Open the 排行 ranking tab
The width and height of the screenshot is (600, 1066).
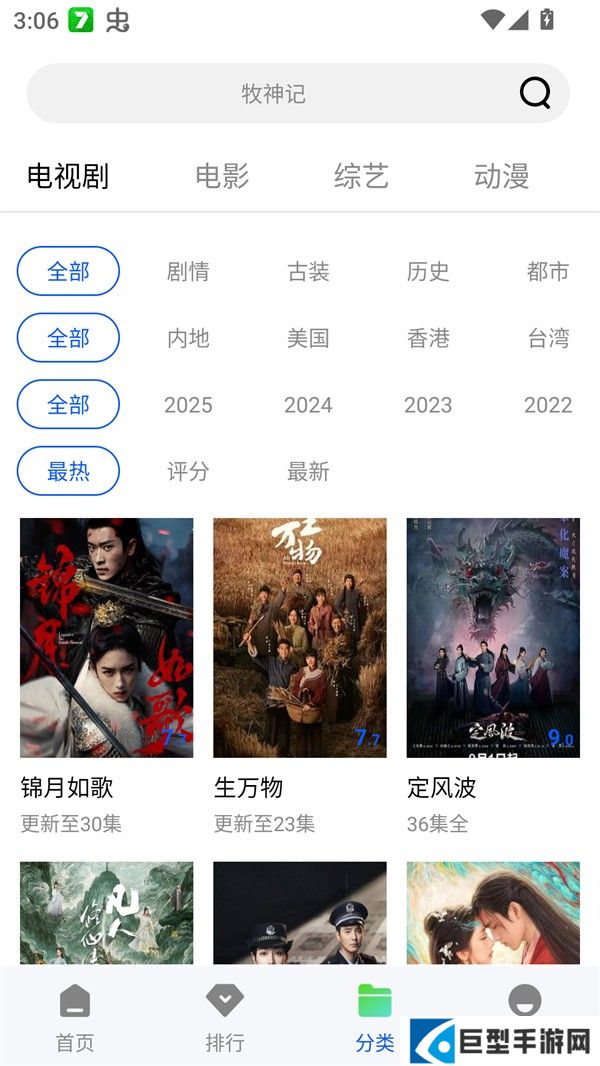[x=225, y=1017]
